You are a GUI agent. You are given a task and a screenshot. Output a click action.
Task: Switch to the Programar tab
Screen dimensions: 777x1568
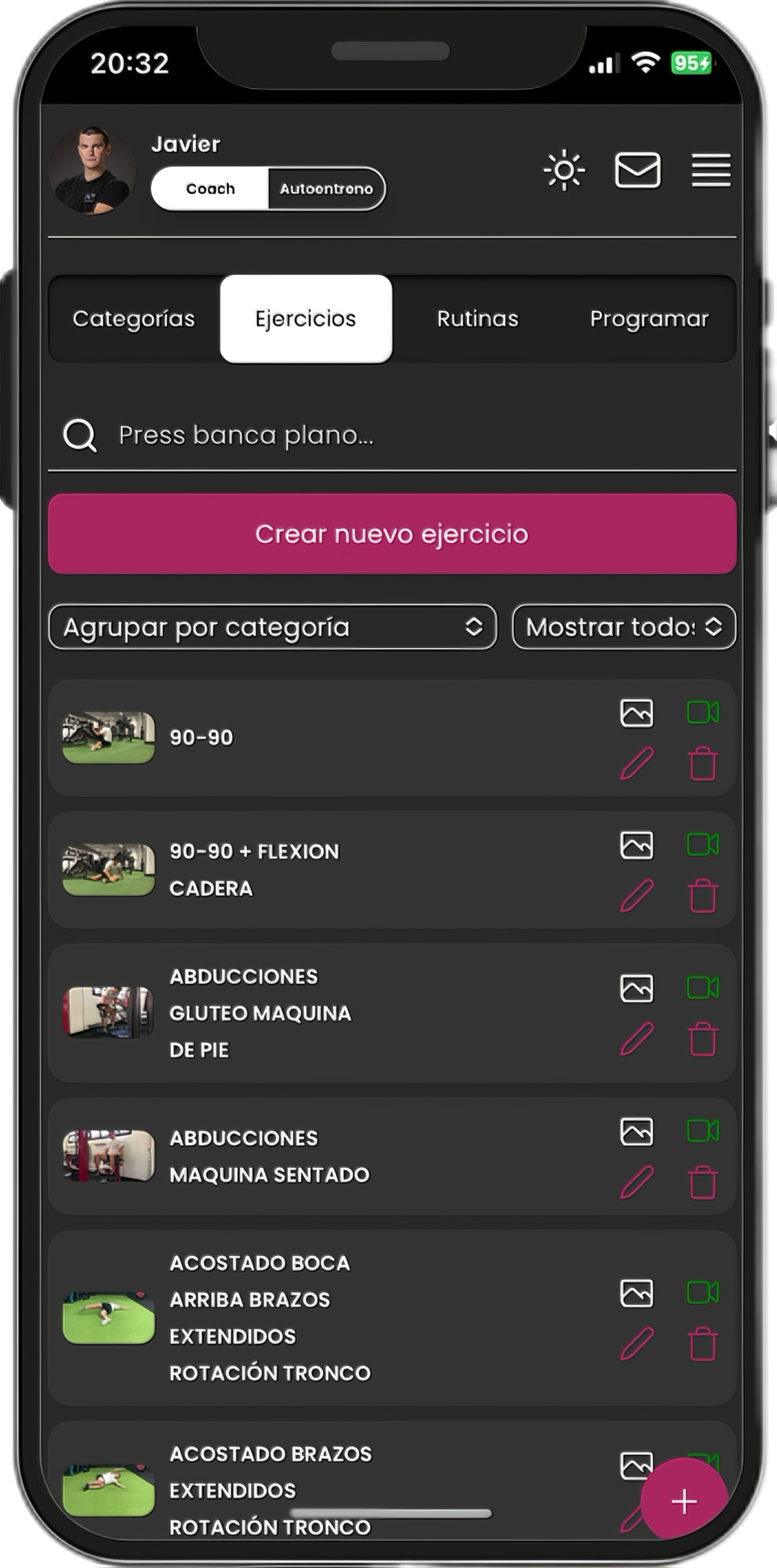pos(649,319)
